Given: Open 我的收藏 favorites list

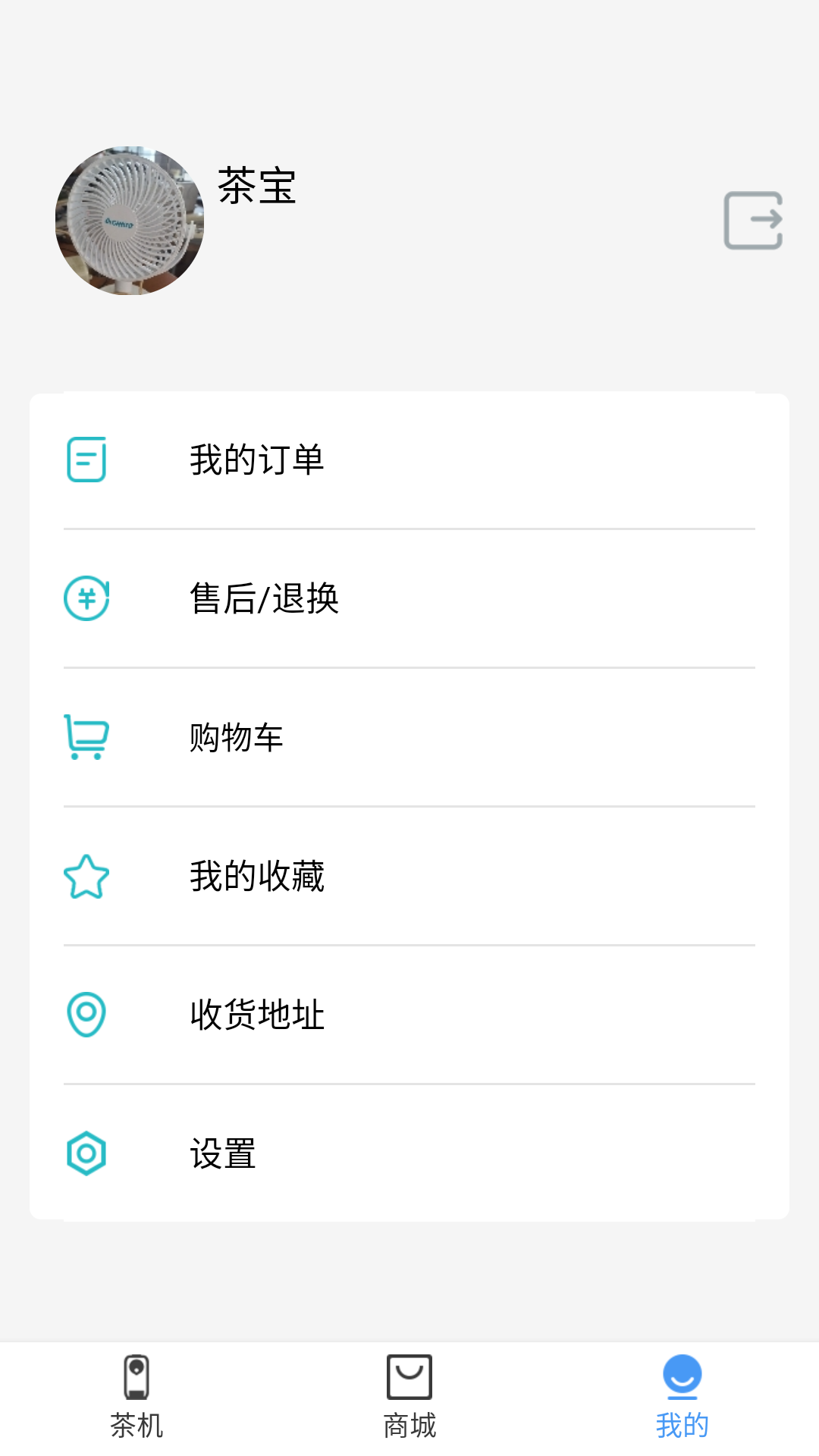Looking at the screenshot, I should click(x=258, y=877).
